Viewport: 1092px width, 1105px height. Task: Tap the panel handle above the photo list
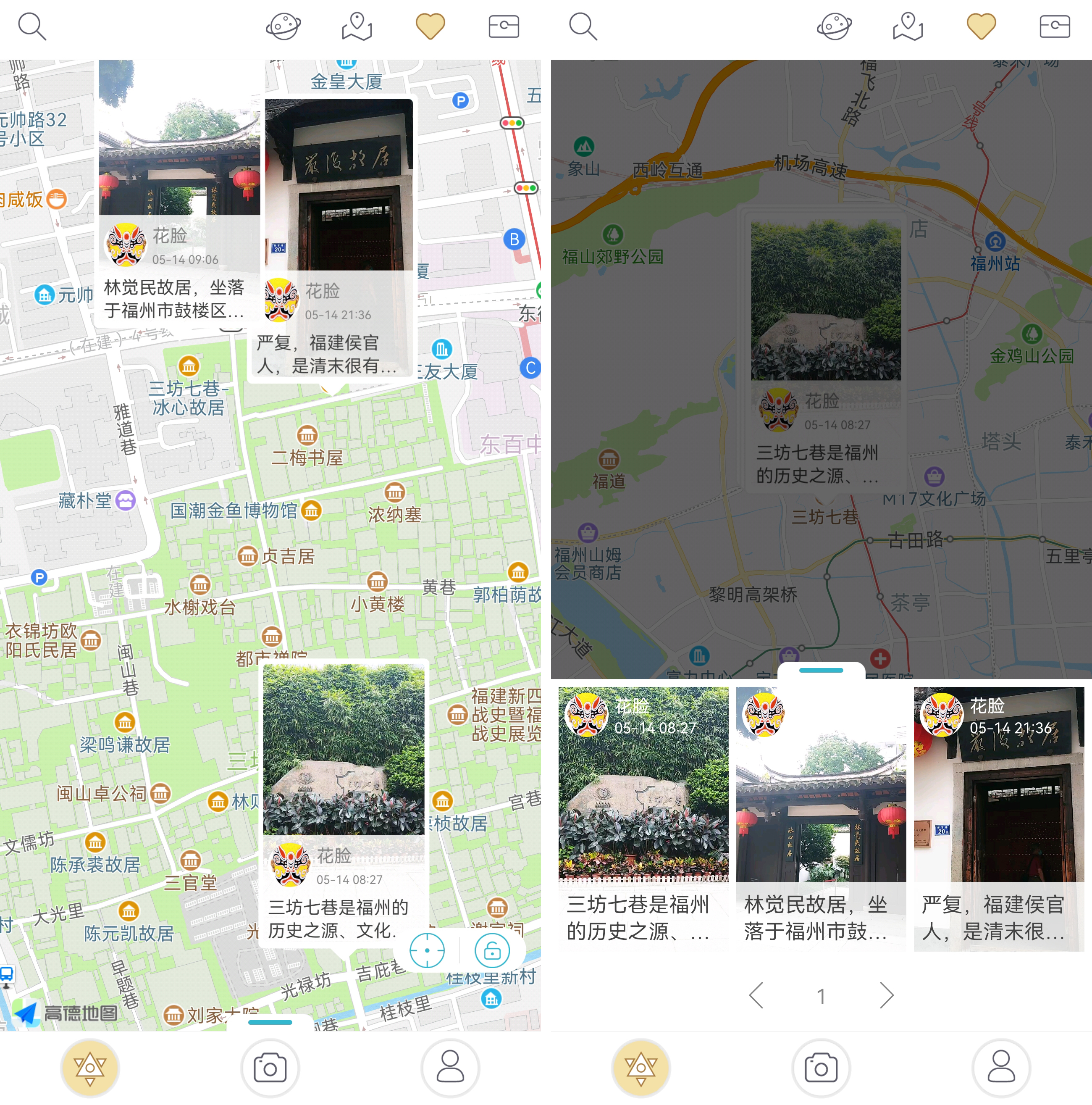[x=821, y=670]
